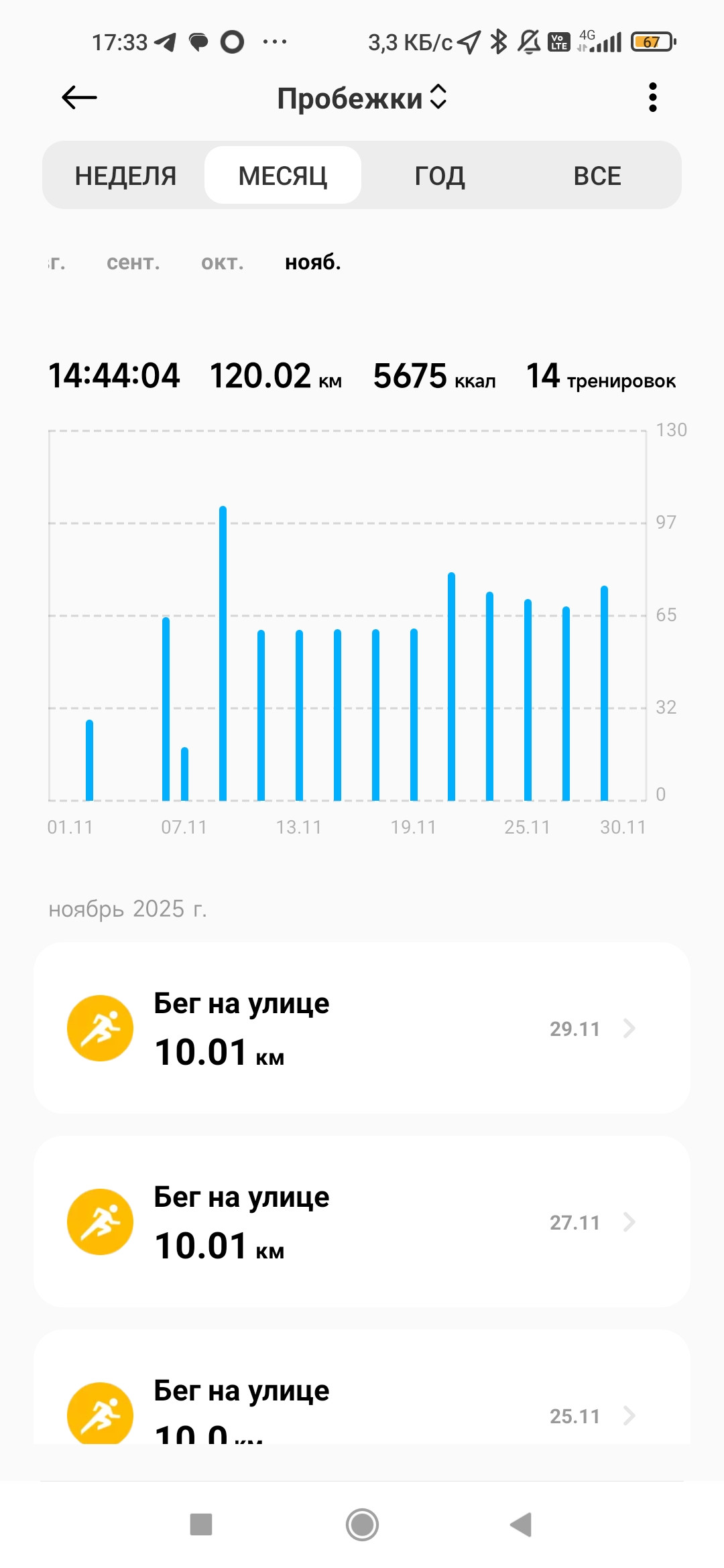
Task: Select the окт. month
Action: [x=223, y=262]
